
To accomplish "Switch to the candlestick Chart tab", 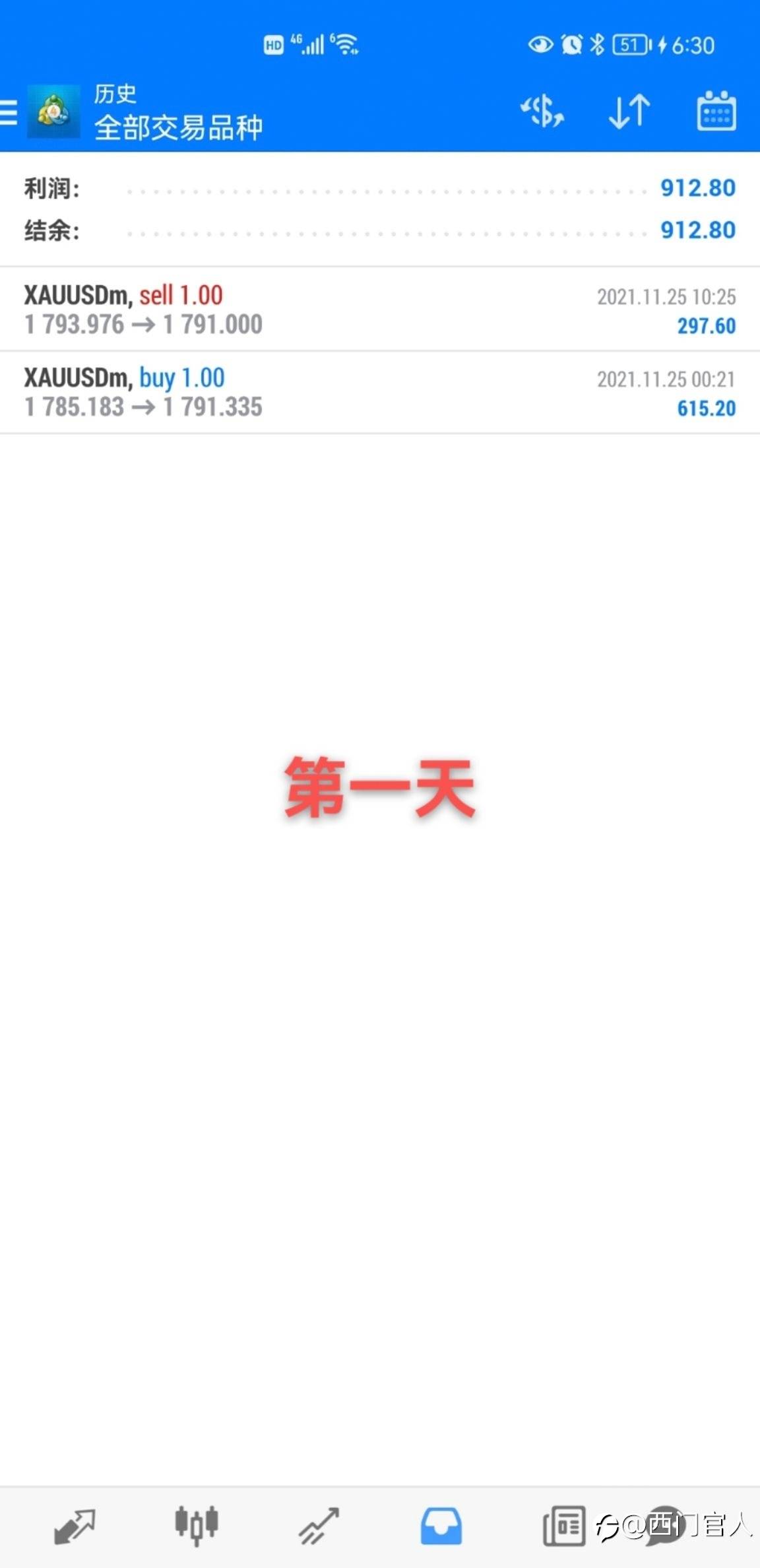I will [197, 1526].
